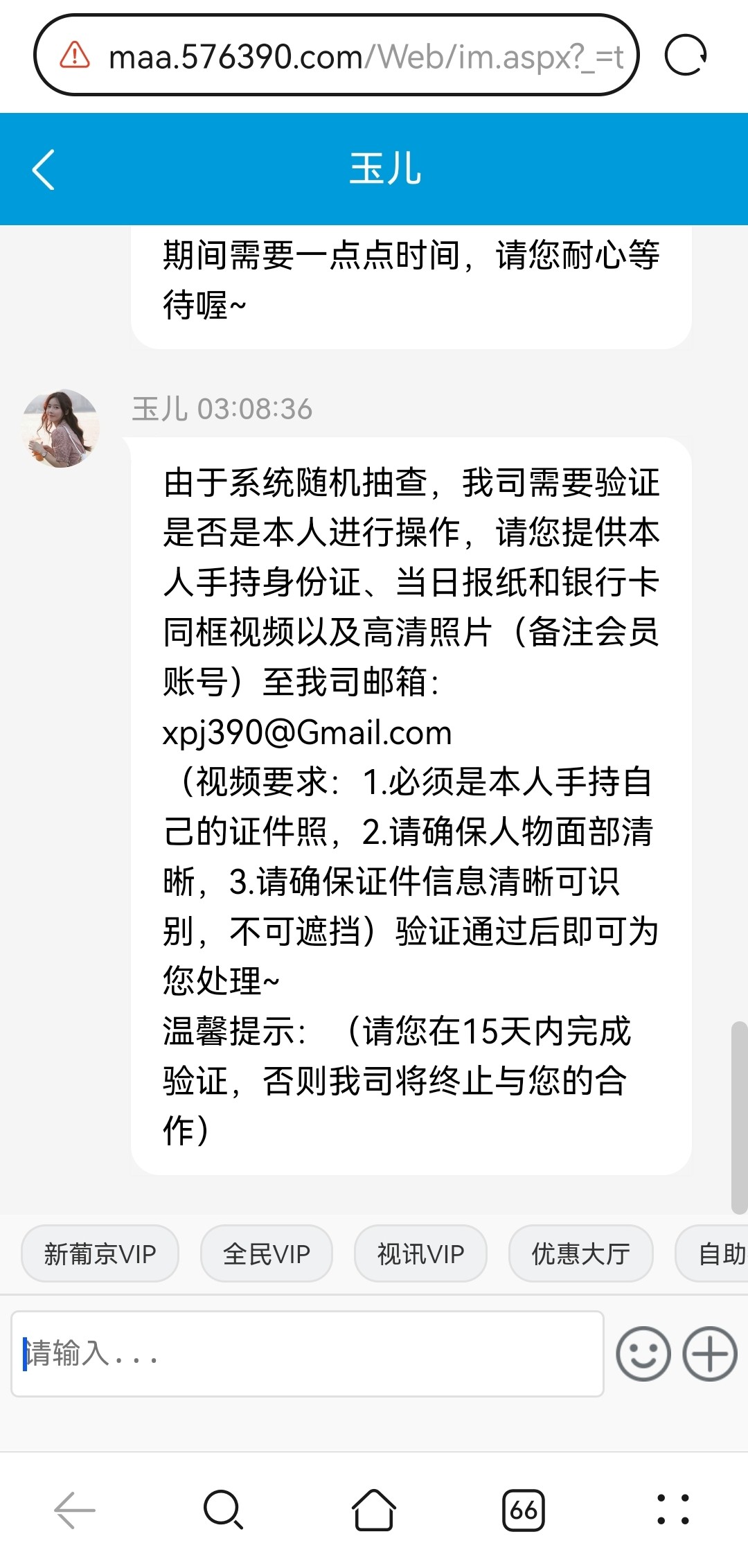Choose the 视讯VIP chip
The image size is (748, 1568).
tap(420, 1253)
